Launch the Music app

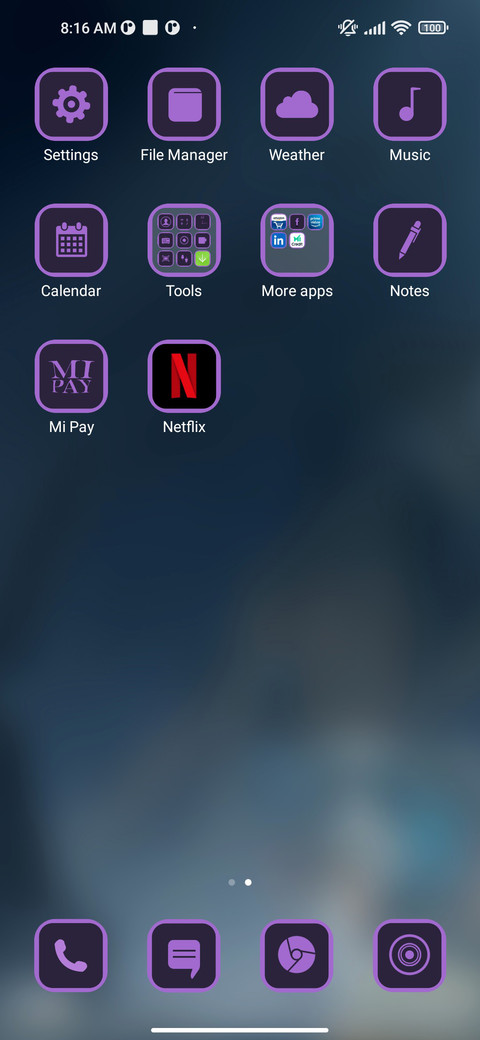pyautogui.click(x=410, y=104)
